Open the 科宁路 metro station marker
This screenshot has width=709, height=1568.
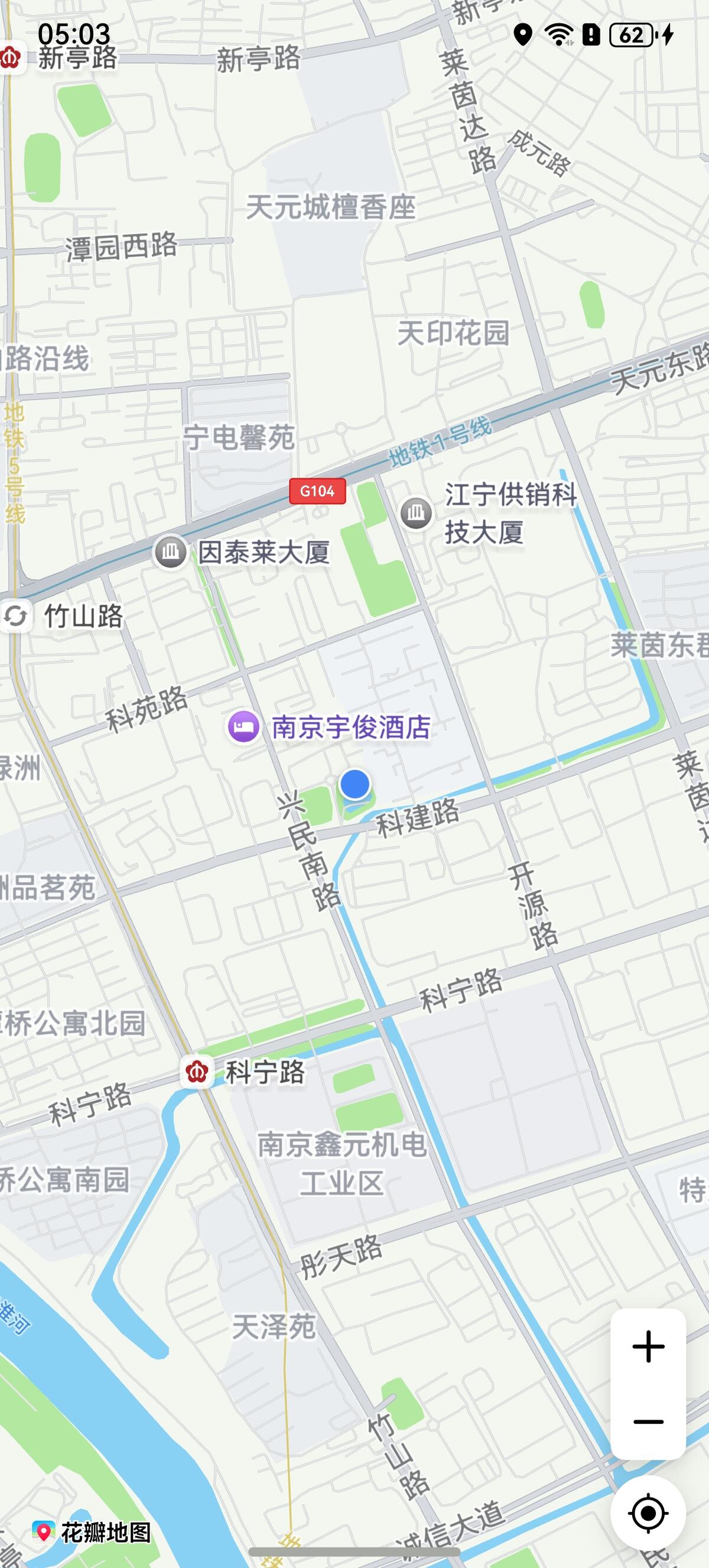(197, 1072)
